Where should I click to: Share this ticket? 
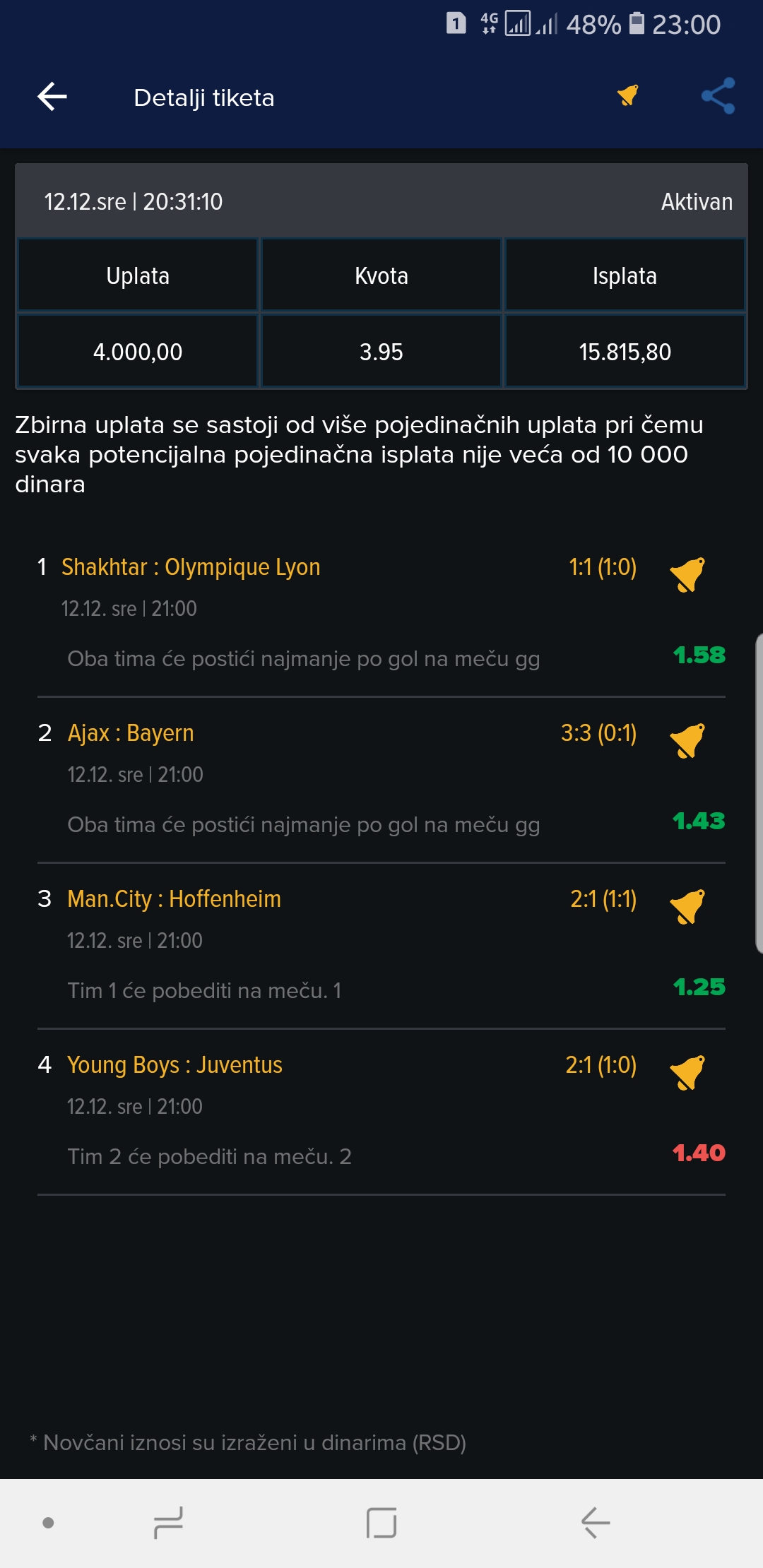point(718,96)
